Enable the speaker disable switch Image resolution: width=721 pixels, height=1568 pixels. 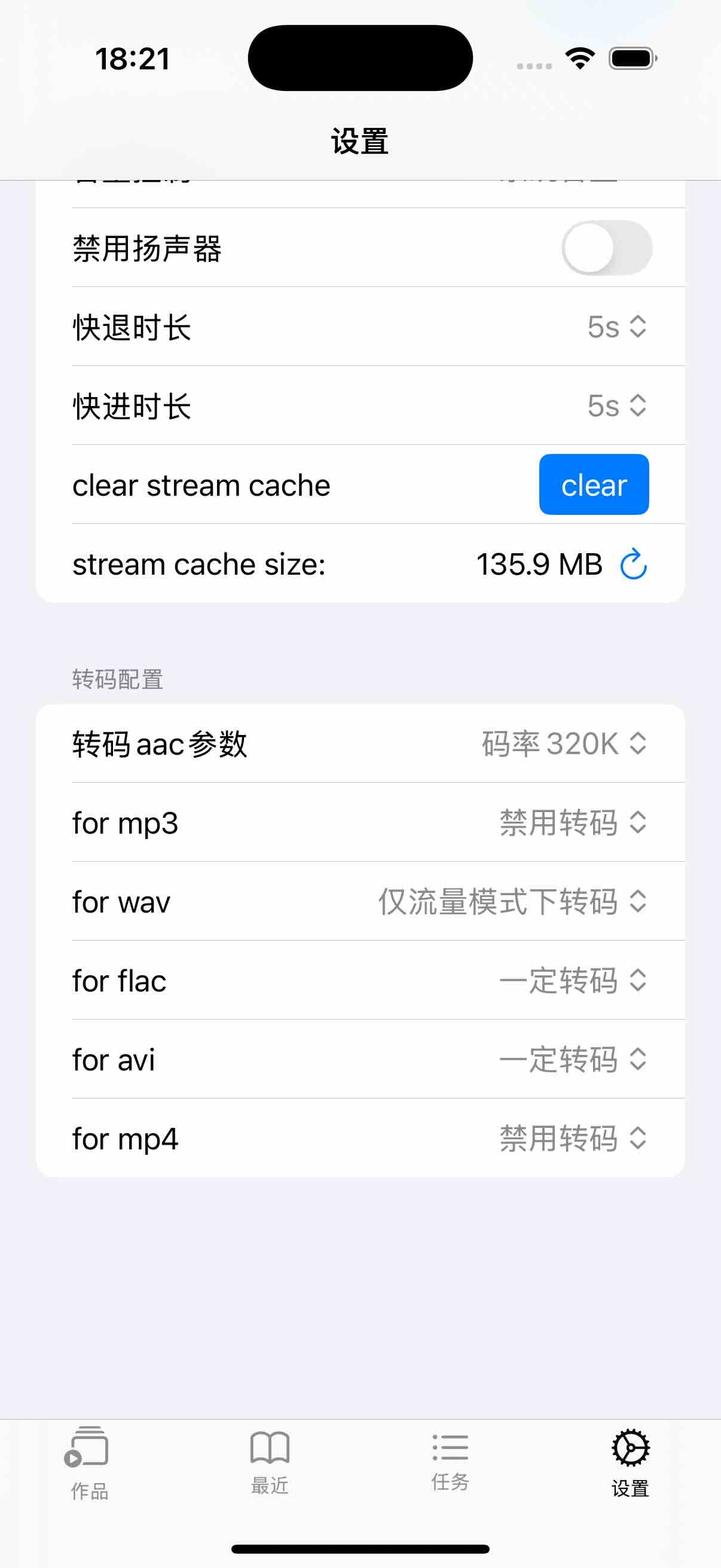(x=608, y=248)
